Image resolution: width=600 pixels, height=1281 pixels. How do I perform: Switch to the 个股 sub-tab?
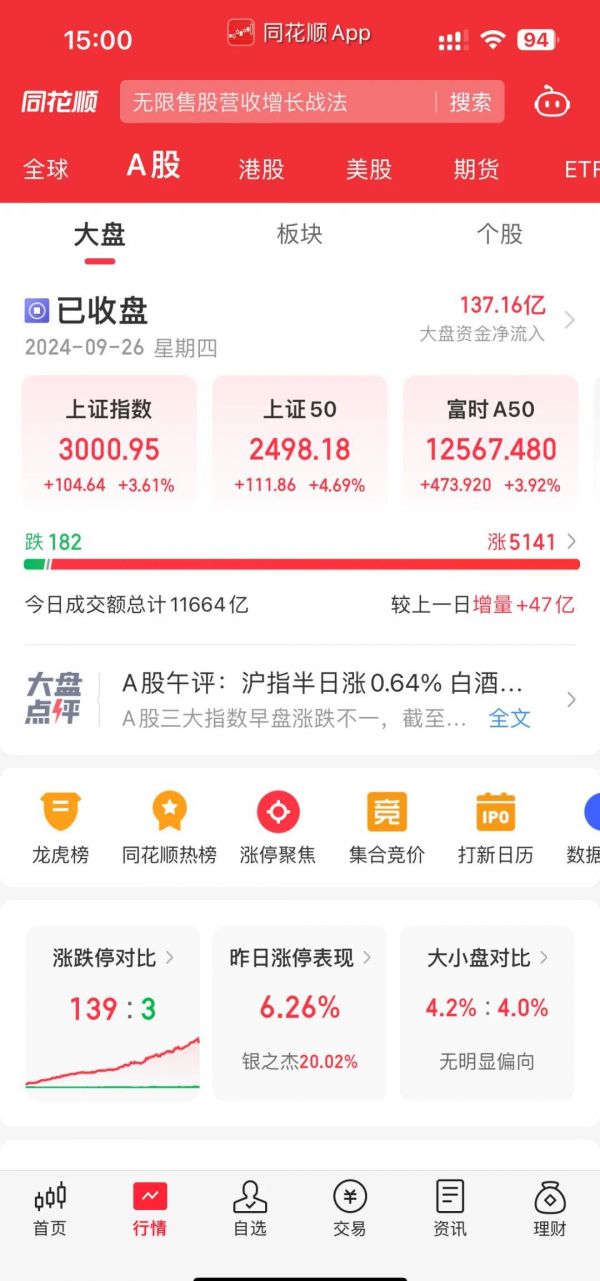tap(500, 234)
